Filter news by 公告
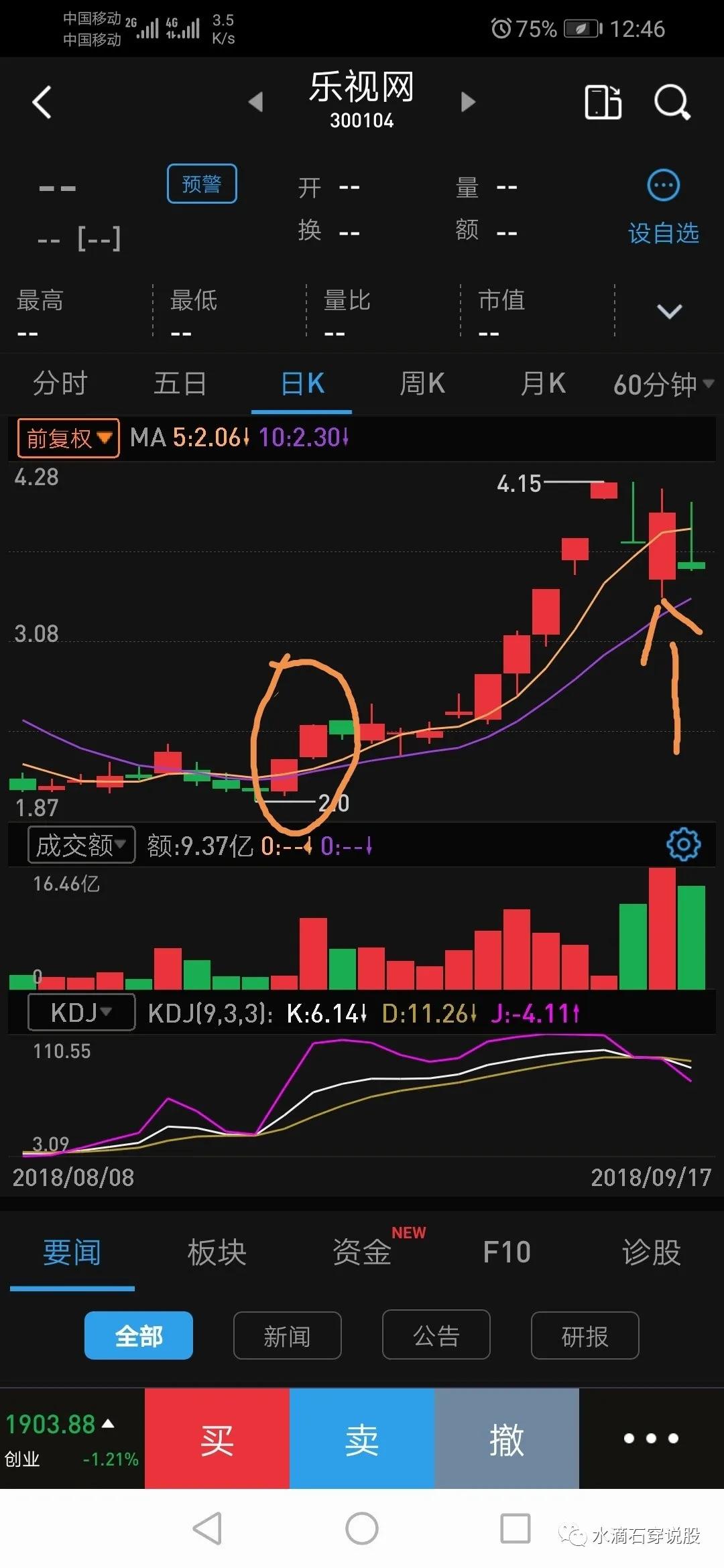 436,1337
